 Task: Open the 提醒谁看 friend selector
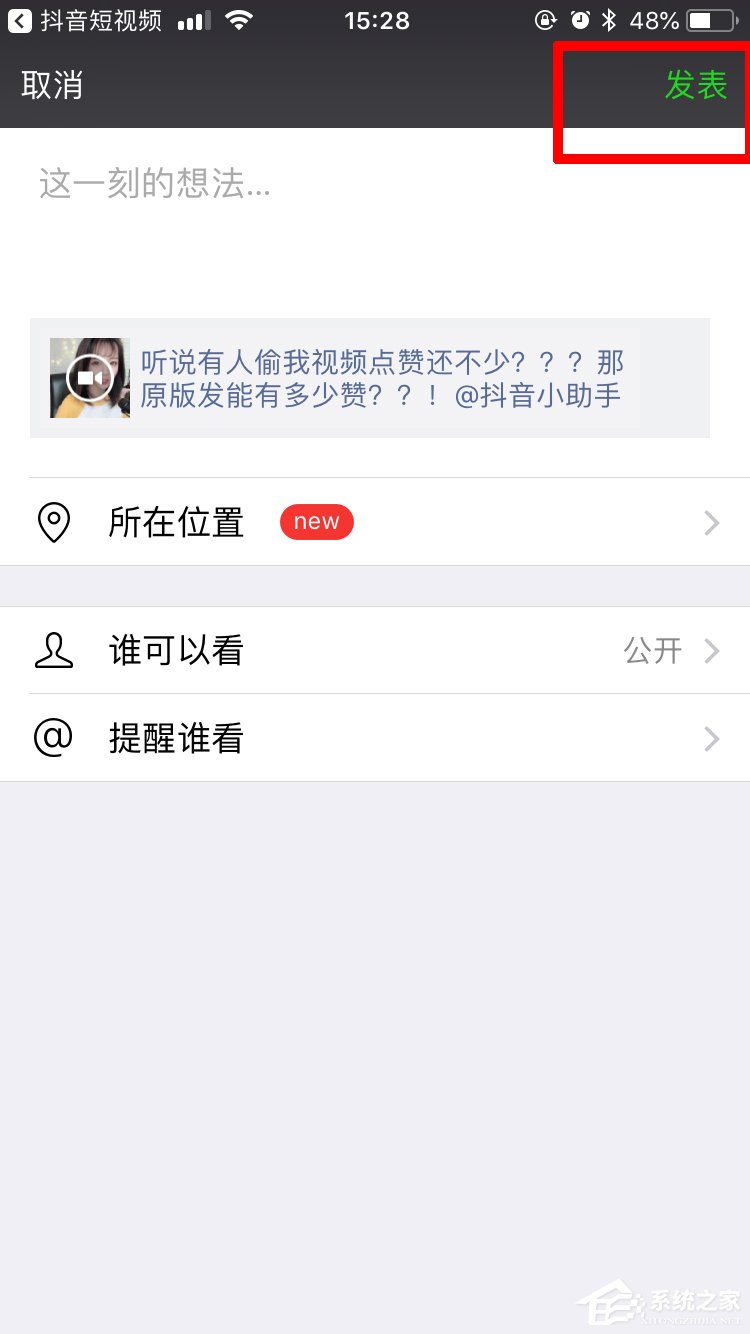pos(375,738)
